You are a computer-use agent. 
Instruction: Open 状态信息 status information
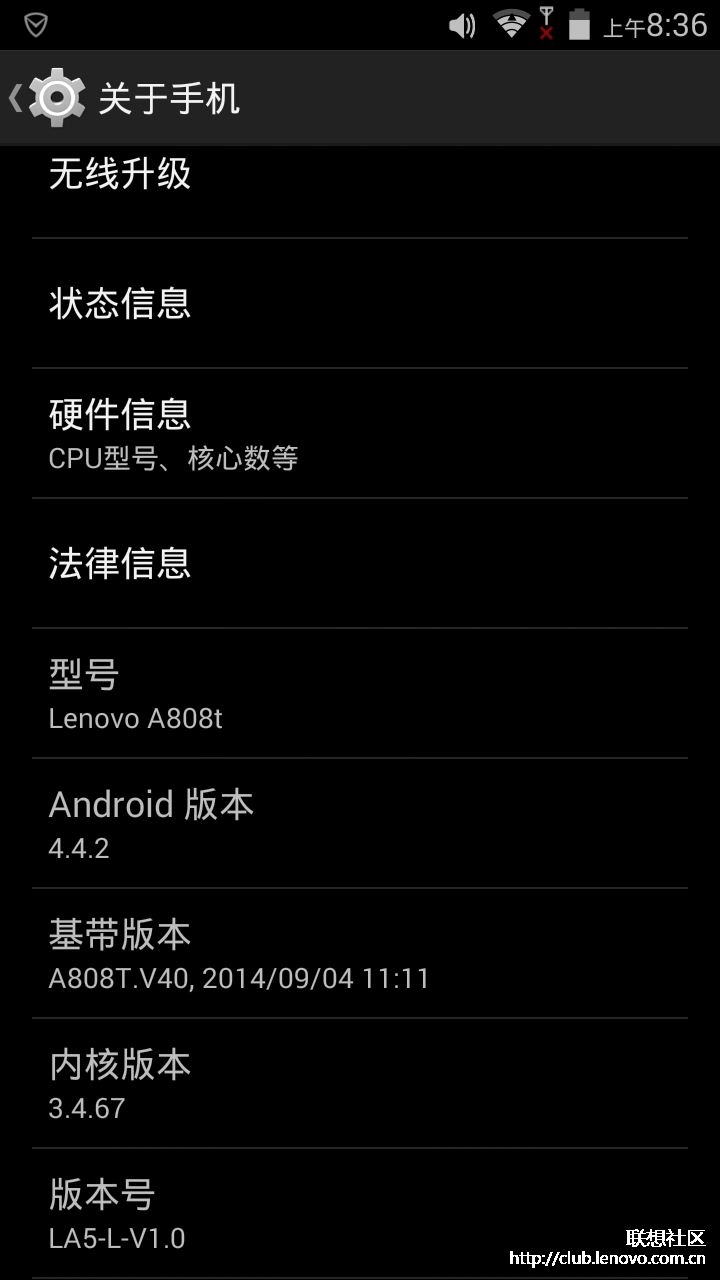tap(360, 303)
